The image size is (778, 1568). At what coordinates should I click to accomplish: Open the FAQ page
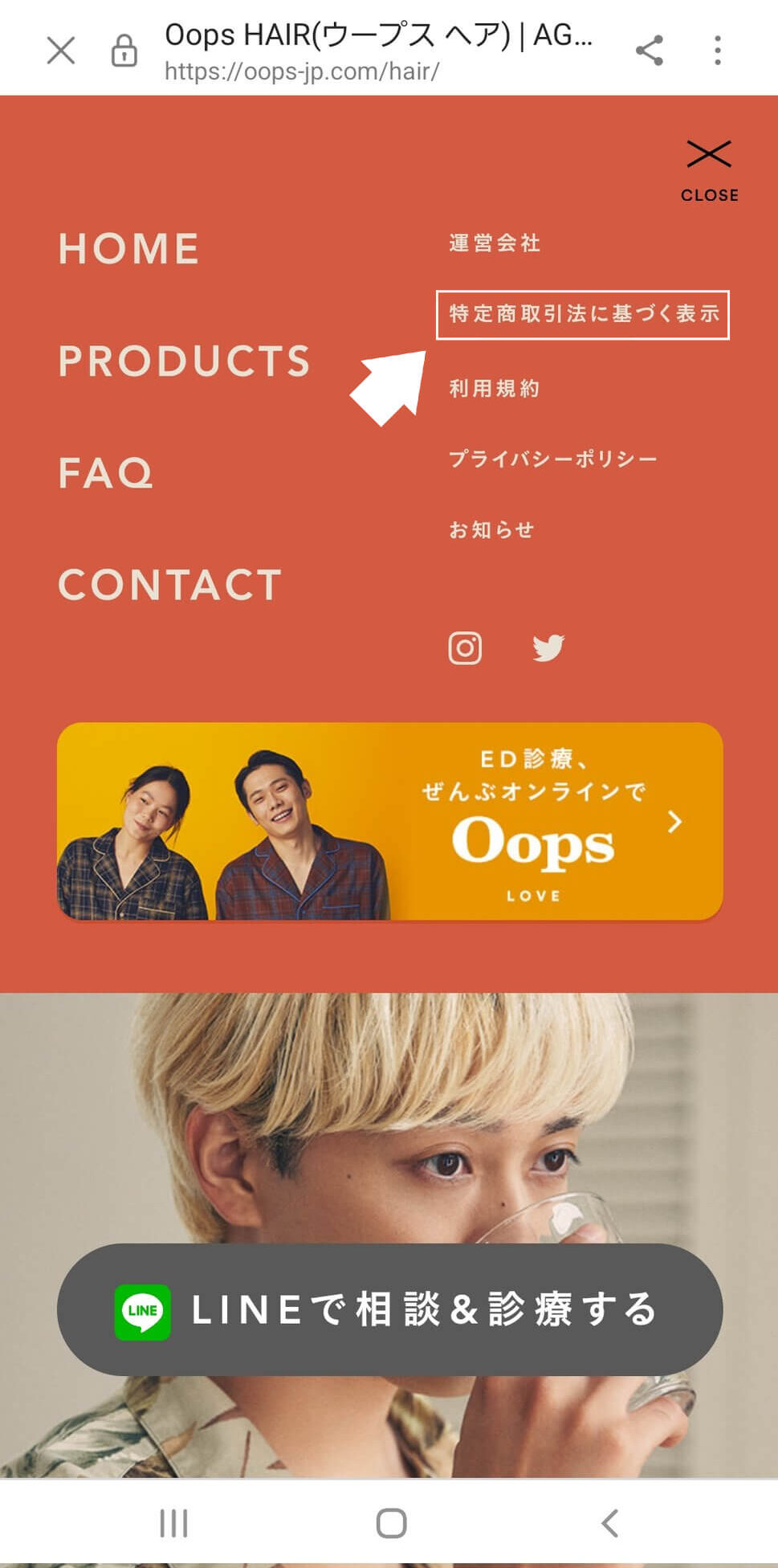click(105, 473)
